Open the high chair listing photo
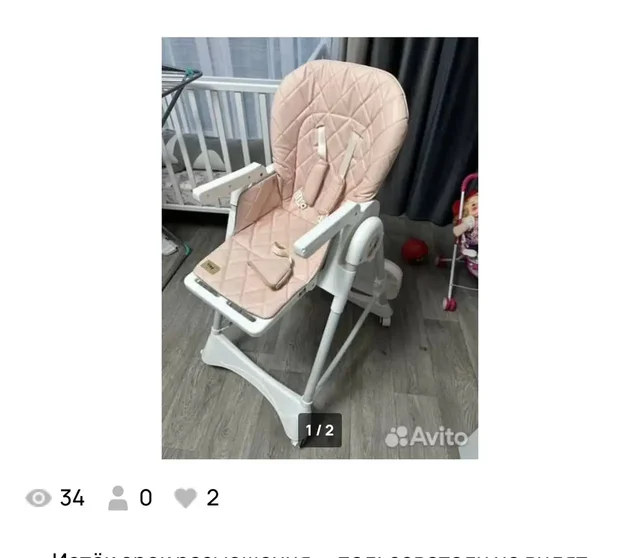The width and height of the screenshot is (640, 558). pos(319,247)
